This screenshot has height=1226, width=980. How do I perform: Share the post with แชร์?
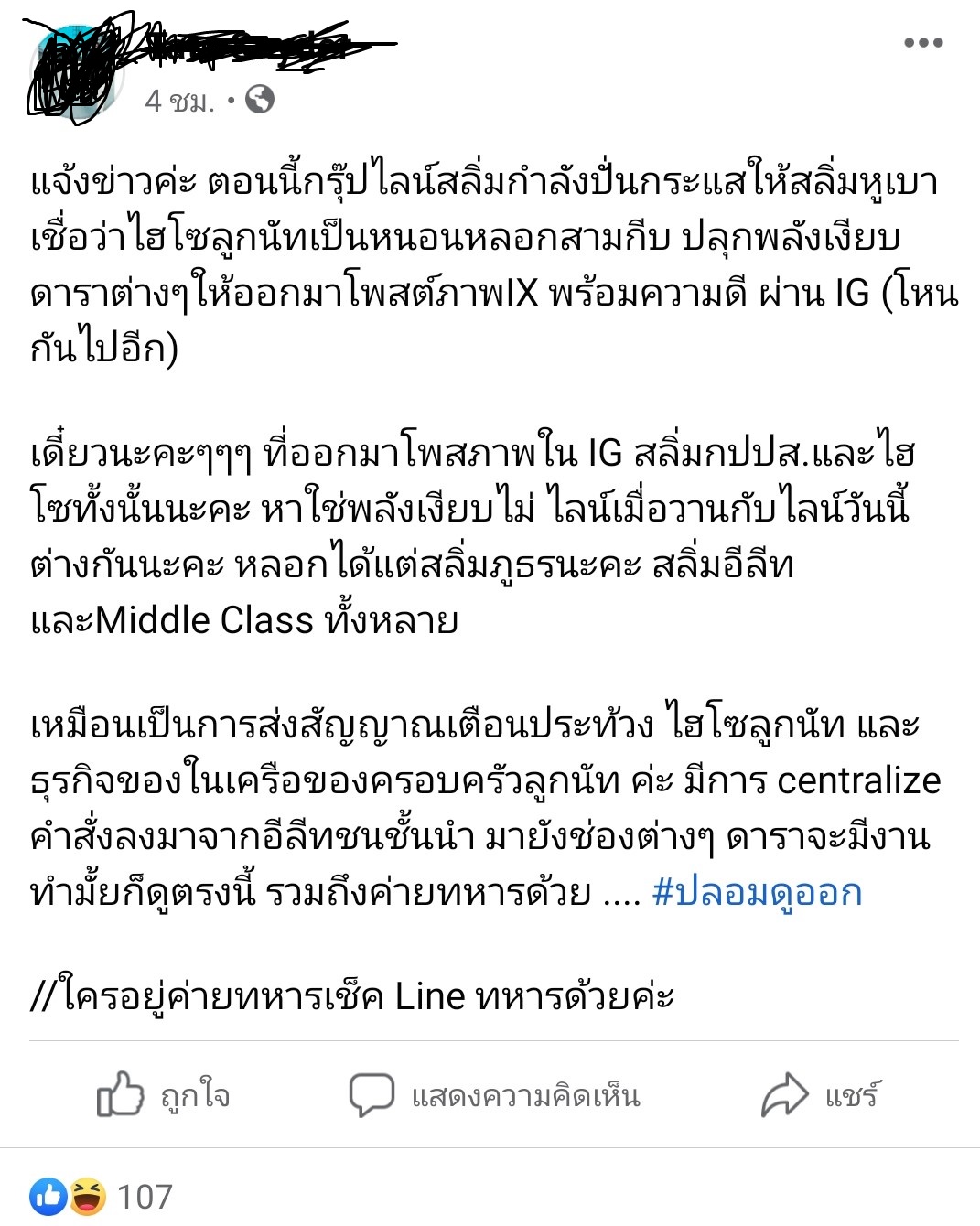point(821,1095)
